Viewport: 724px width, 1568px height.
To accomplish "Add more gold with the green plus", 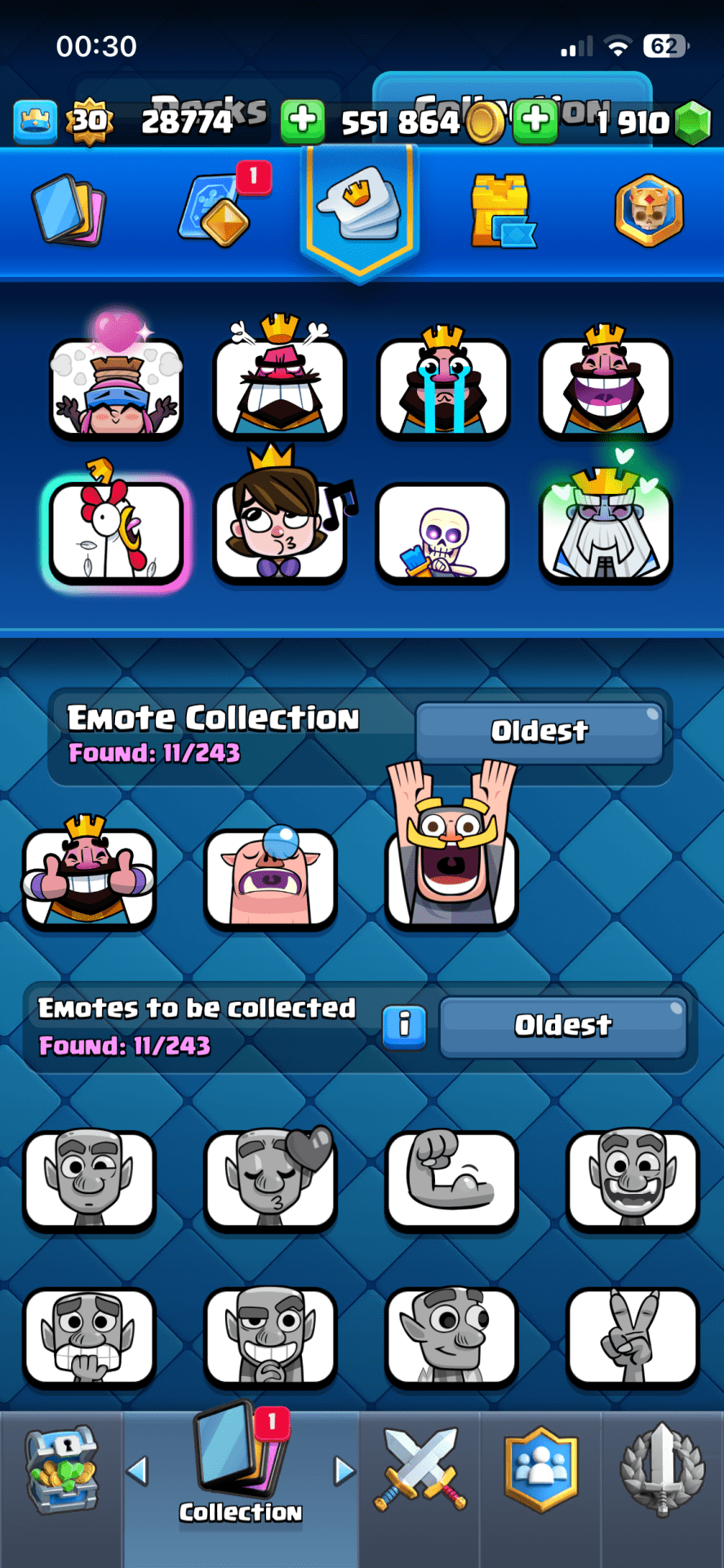I will (303, 121).
